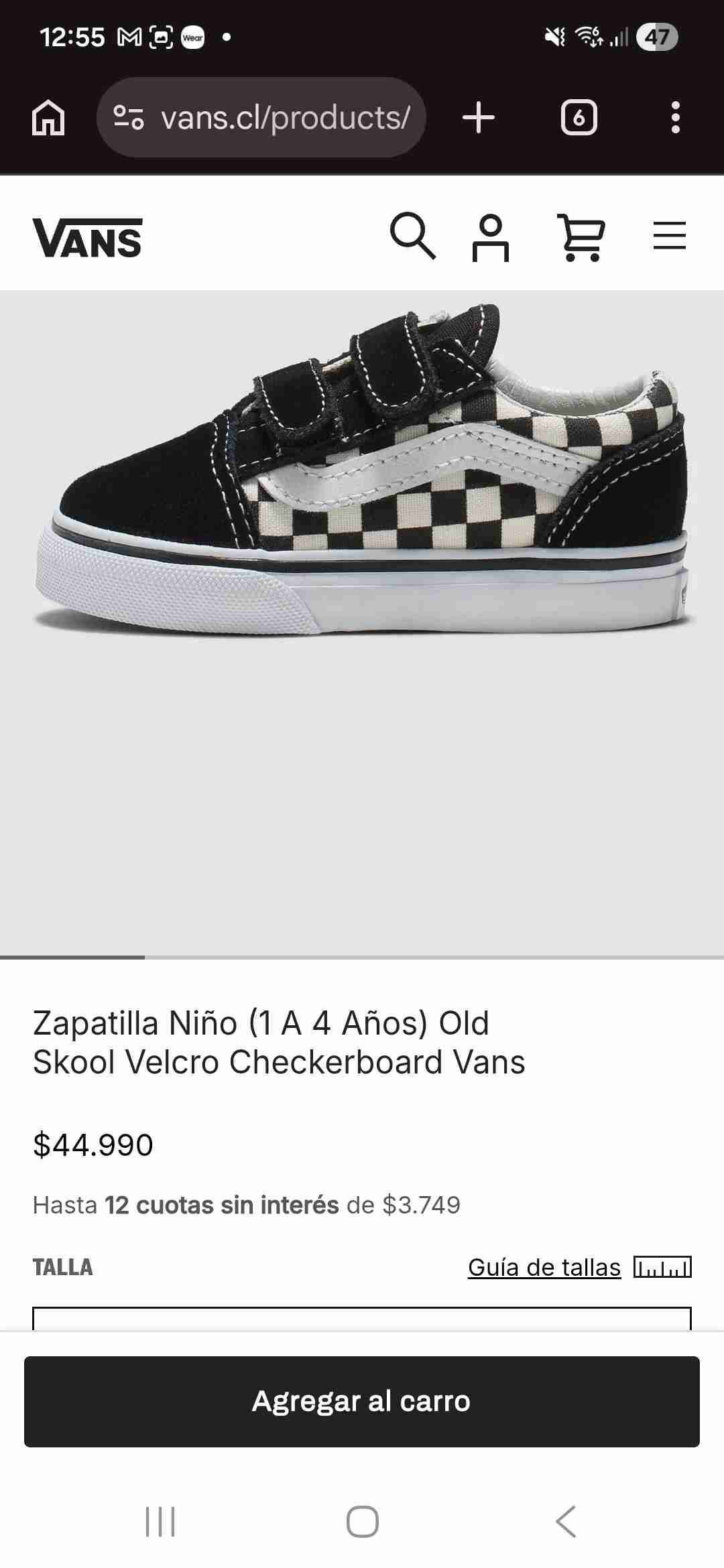The image size is (724, 1568).
Task: Open the size guide ruler icon
Action: 666,1267
